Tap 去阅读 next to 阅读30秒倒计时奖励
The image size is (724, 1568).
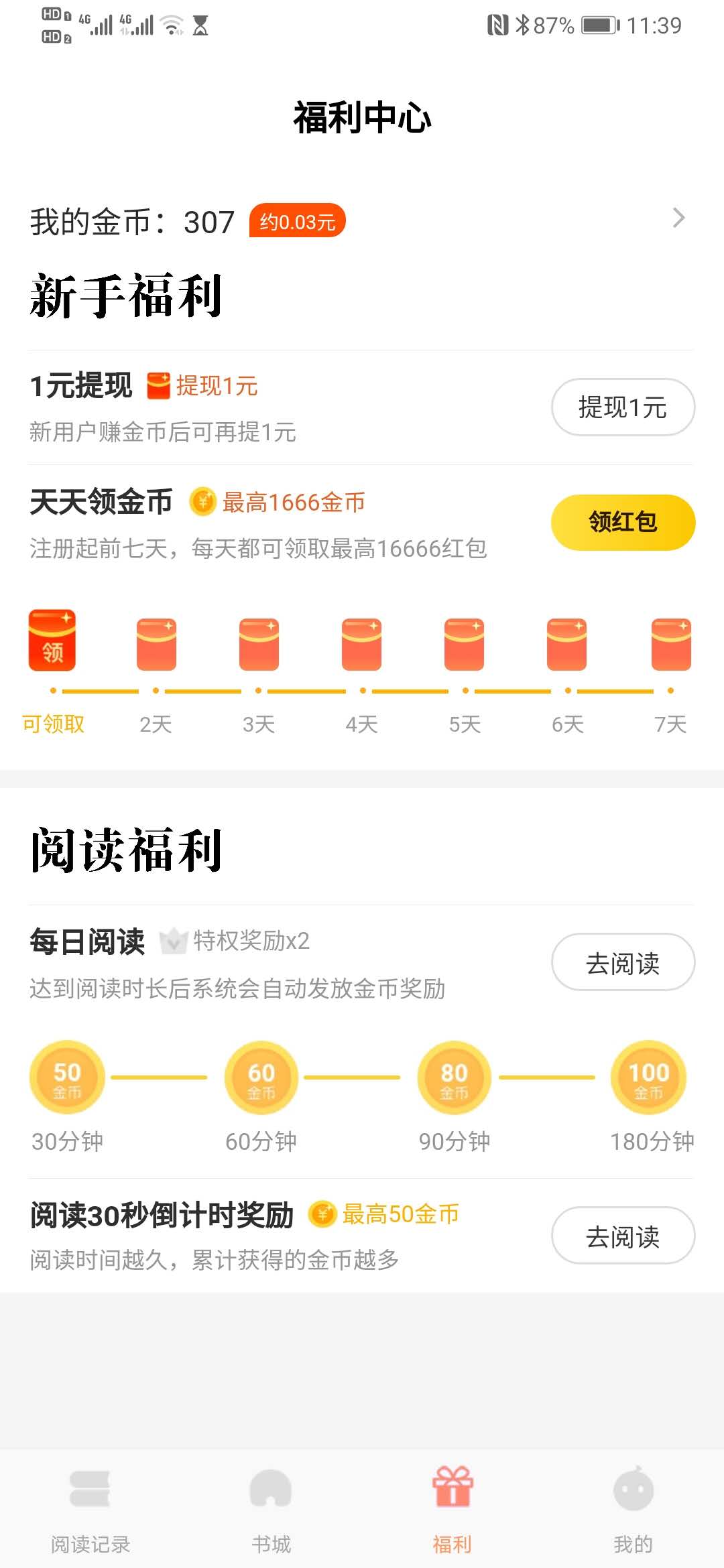point(622,1236)
